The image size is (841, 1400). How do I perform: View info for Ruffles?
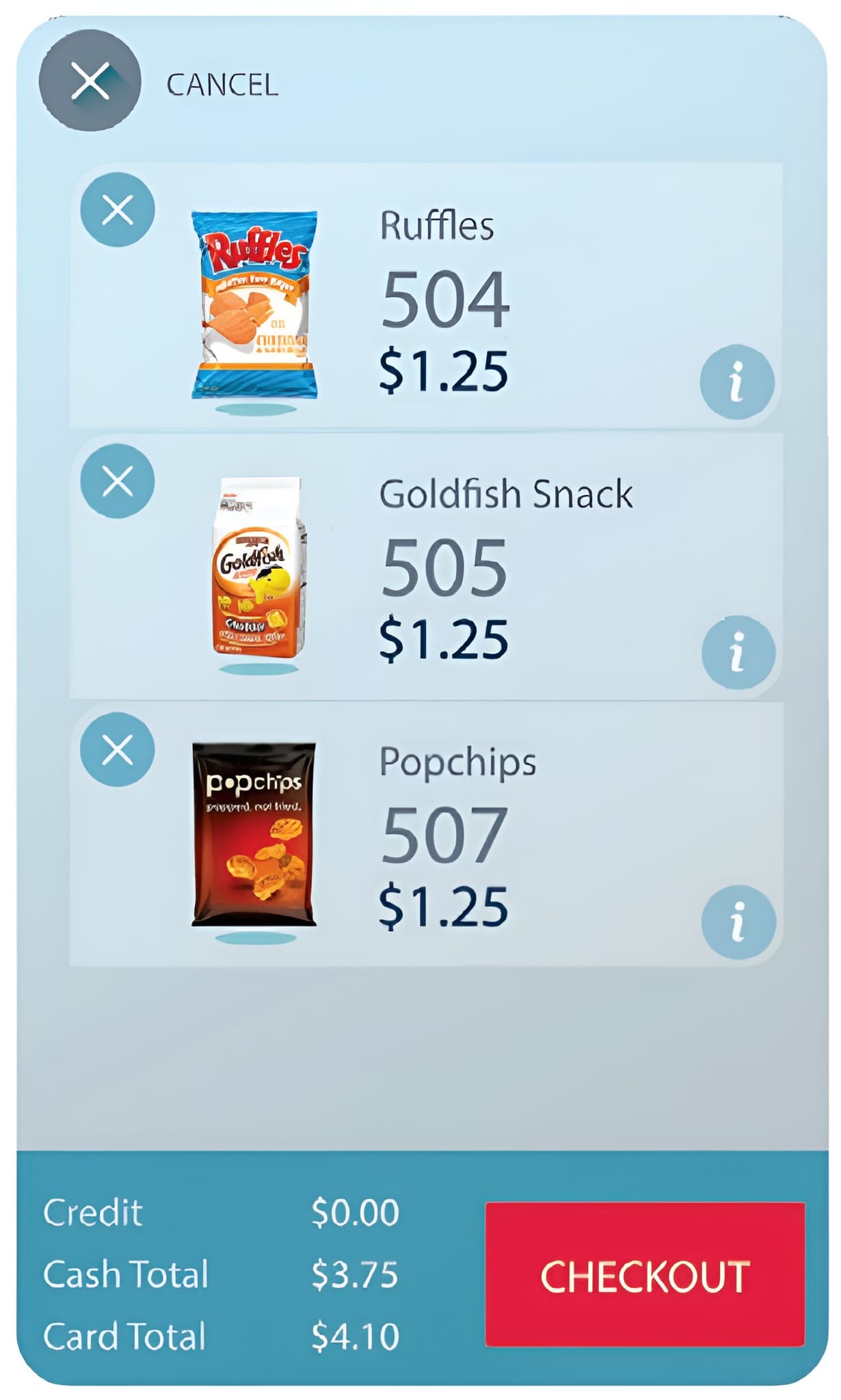(736, 381)
